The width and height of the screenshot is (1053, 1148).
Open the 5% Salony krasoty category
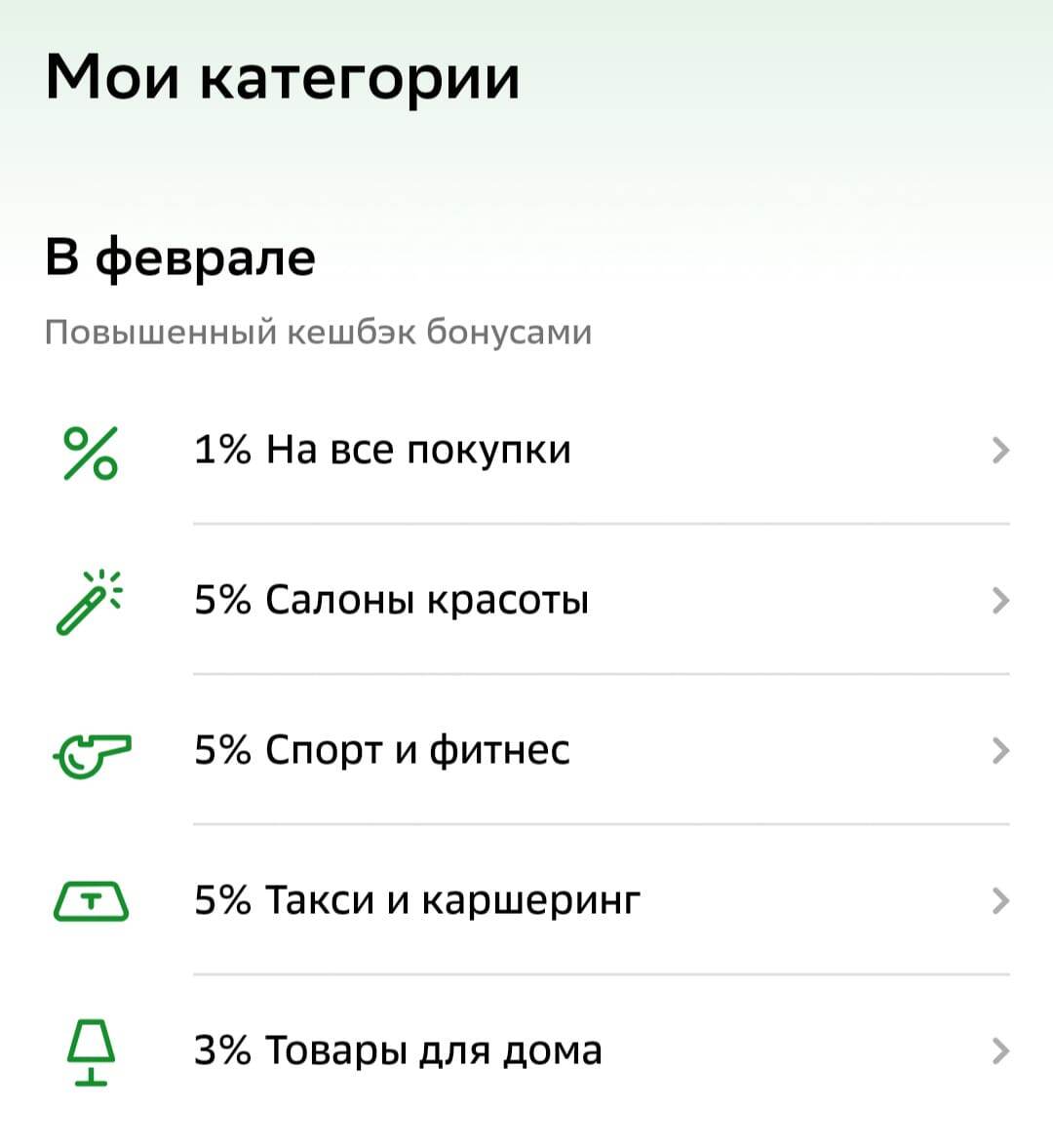392,600
